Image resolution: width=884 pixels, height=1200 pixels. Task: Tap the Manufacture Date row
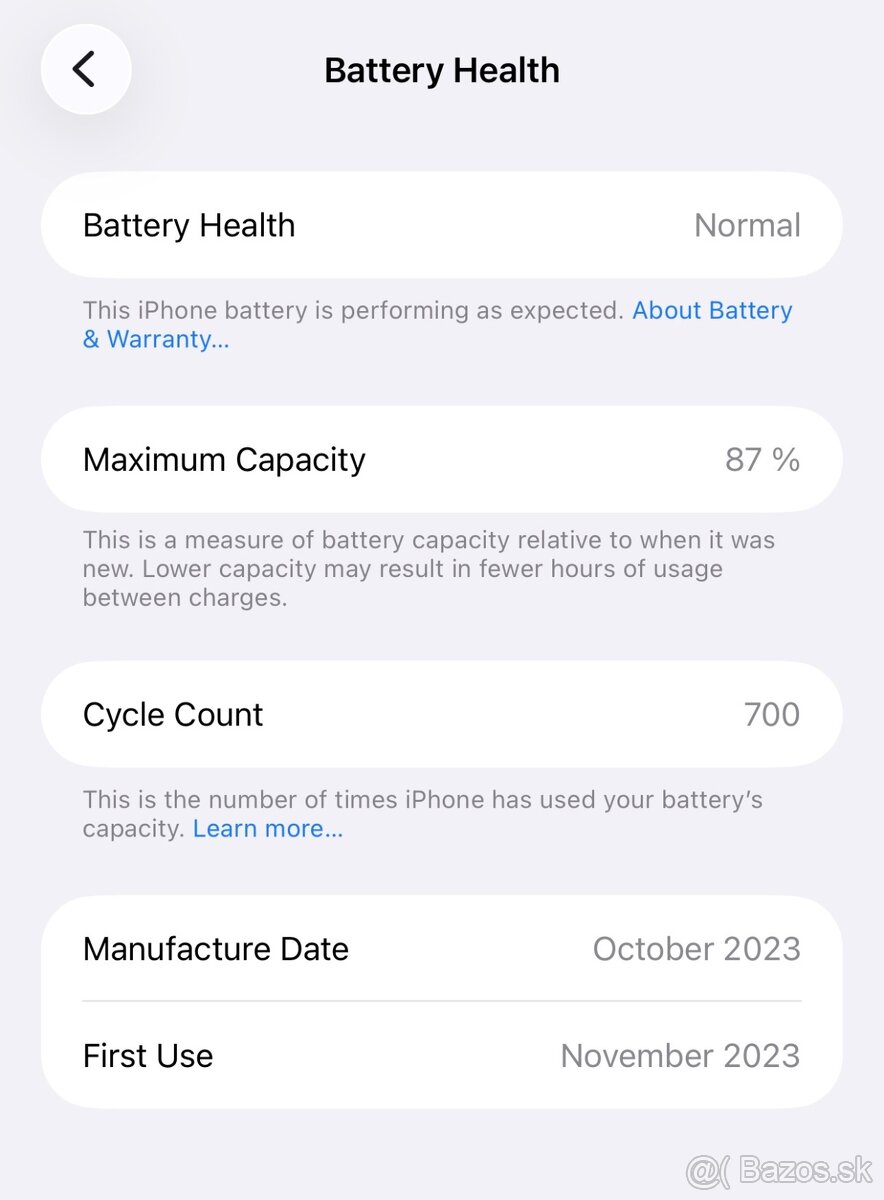coord(442,948)
